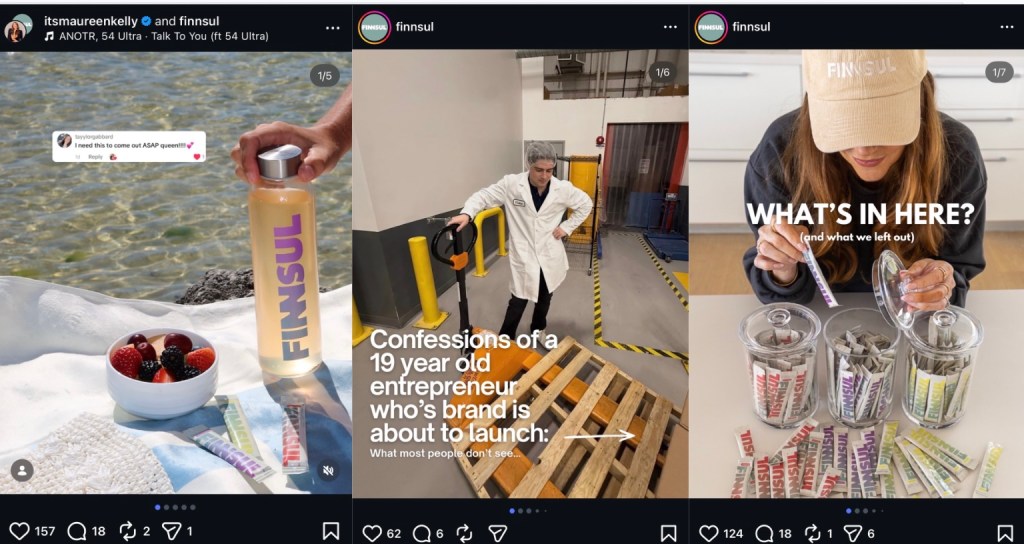View comments on the 'What's in here?' post
Viewport: 1024px width, 544px height.
(x=764, y=533)
